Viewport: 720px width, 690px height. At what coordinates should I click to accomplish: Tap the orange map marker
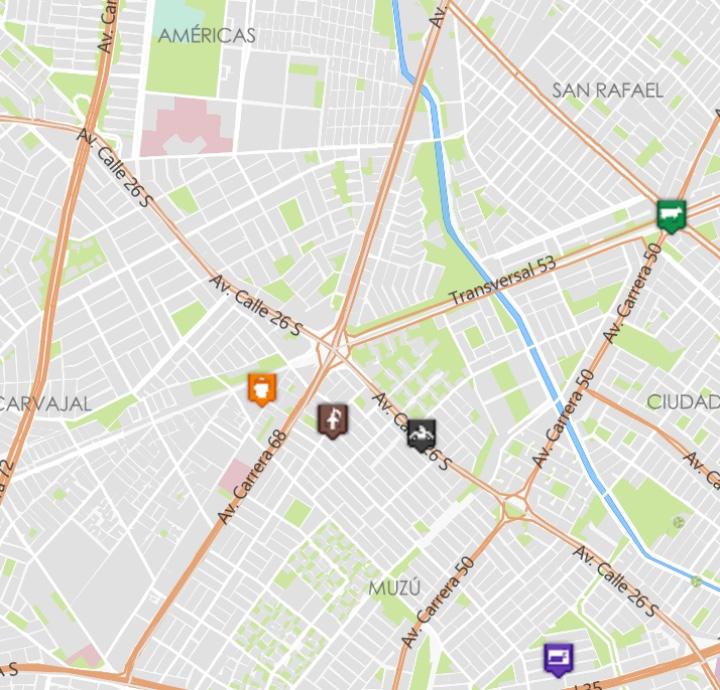pos(261,388)
